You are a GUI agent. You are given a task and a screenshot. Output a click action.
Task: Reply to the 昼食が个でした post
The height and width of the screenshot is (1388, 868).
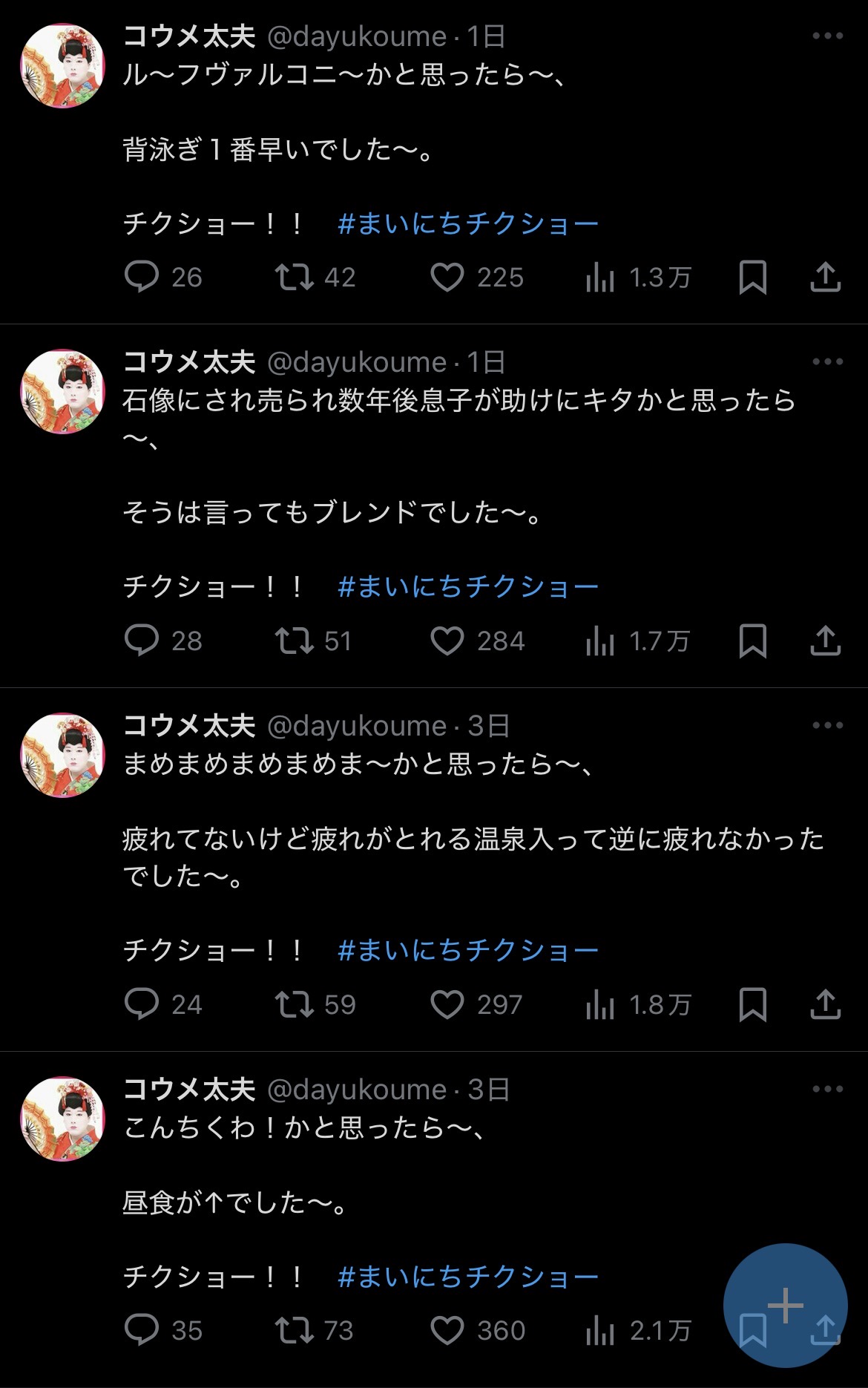[142, 1331]
